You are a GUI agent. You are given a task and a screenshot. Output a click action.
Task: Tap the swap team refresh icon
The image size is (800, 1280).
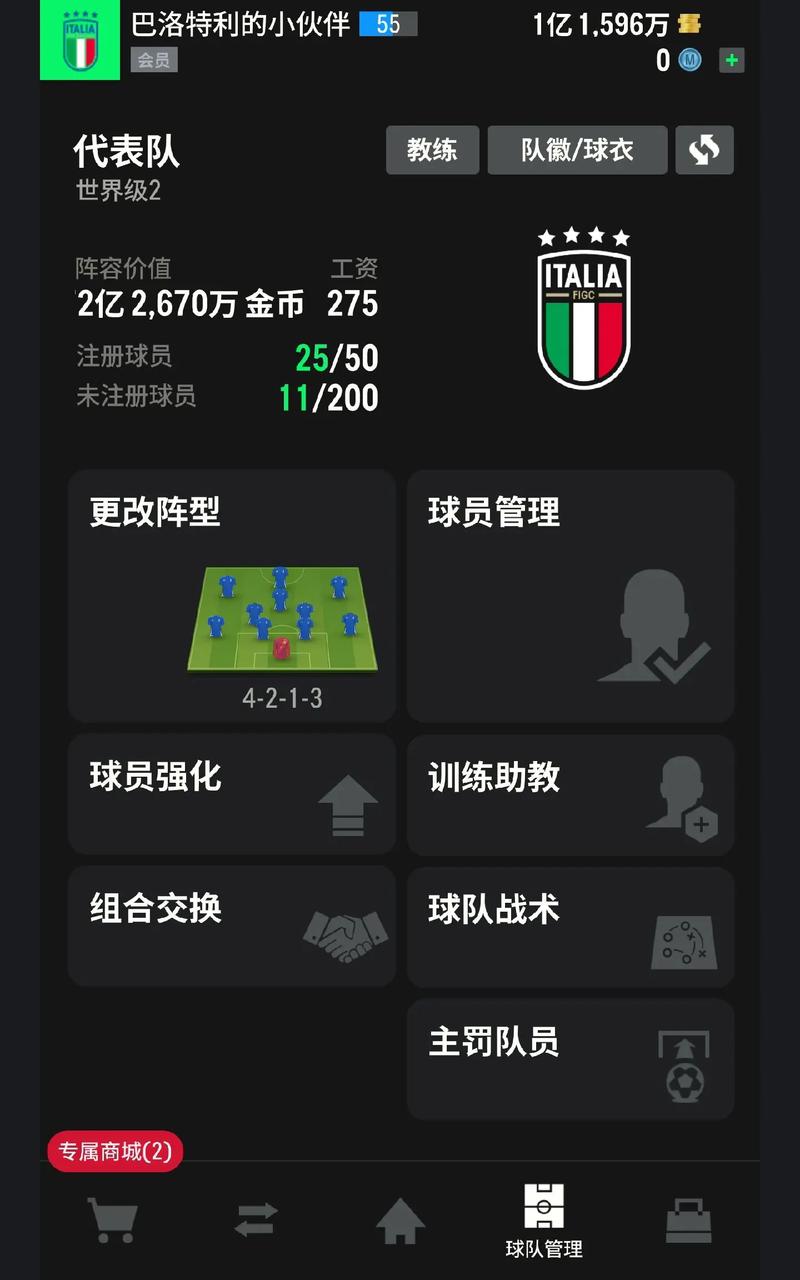(x=704, y=150)
